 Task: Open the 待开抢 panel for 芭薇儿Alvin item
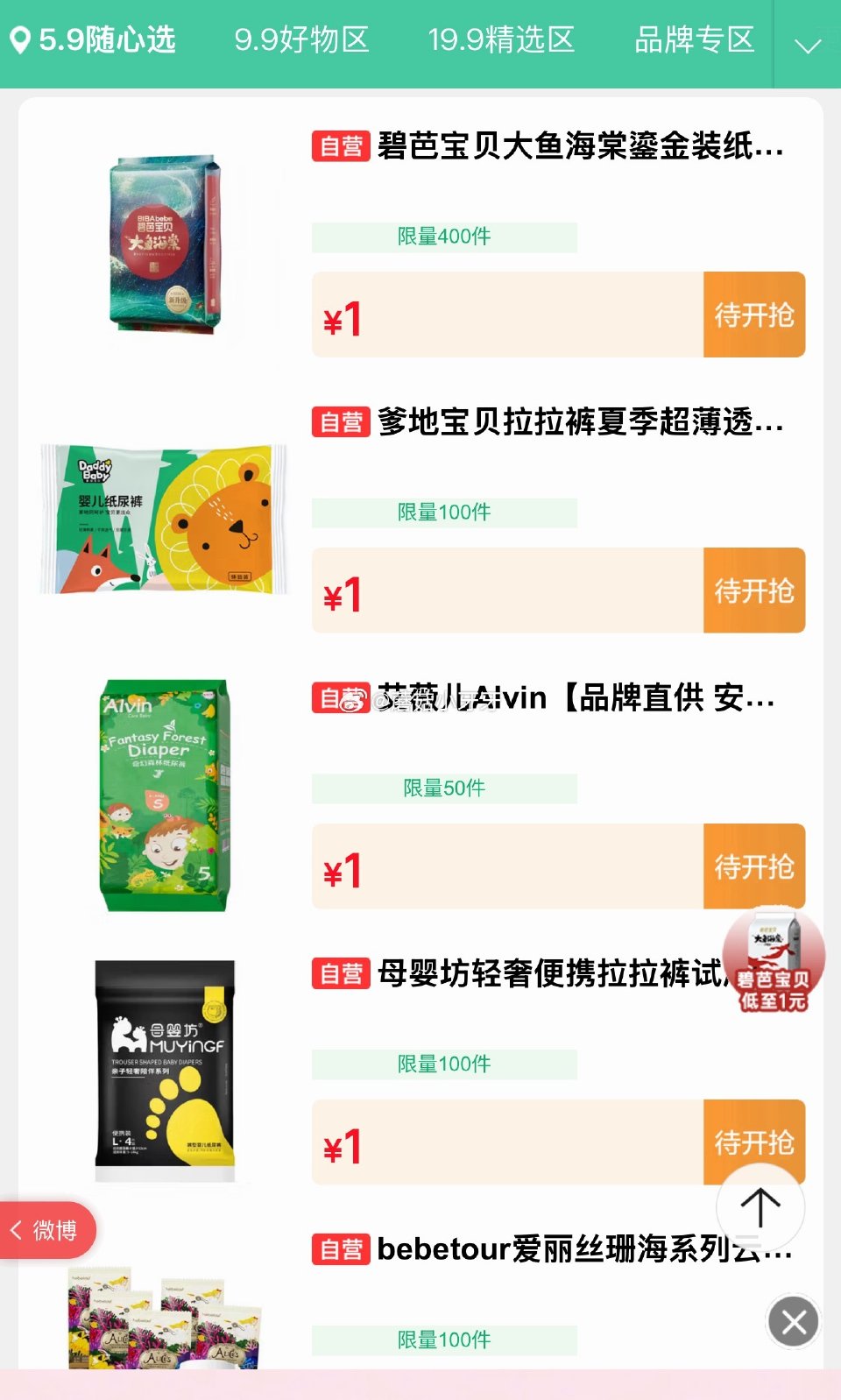coord(754,866)
